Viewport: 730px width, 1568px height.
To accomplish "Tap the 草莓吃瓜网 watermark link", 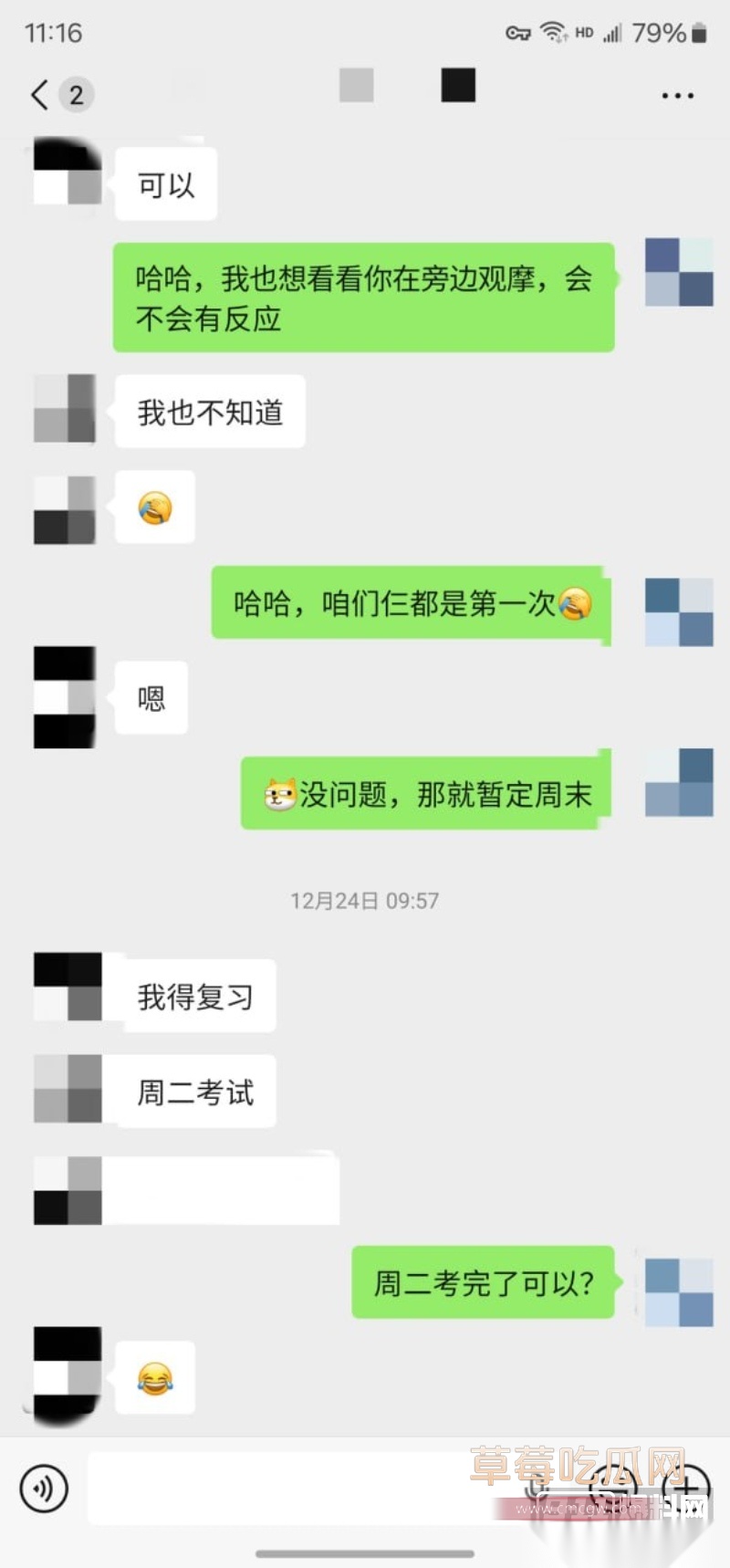I will tap(573, 1461).
